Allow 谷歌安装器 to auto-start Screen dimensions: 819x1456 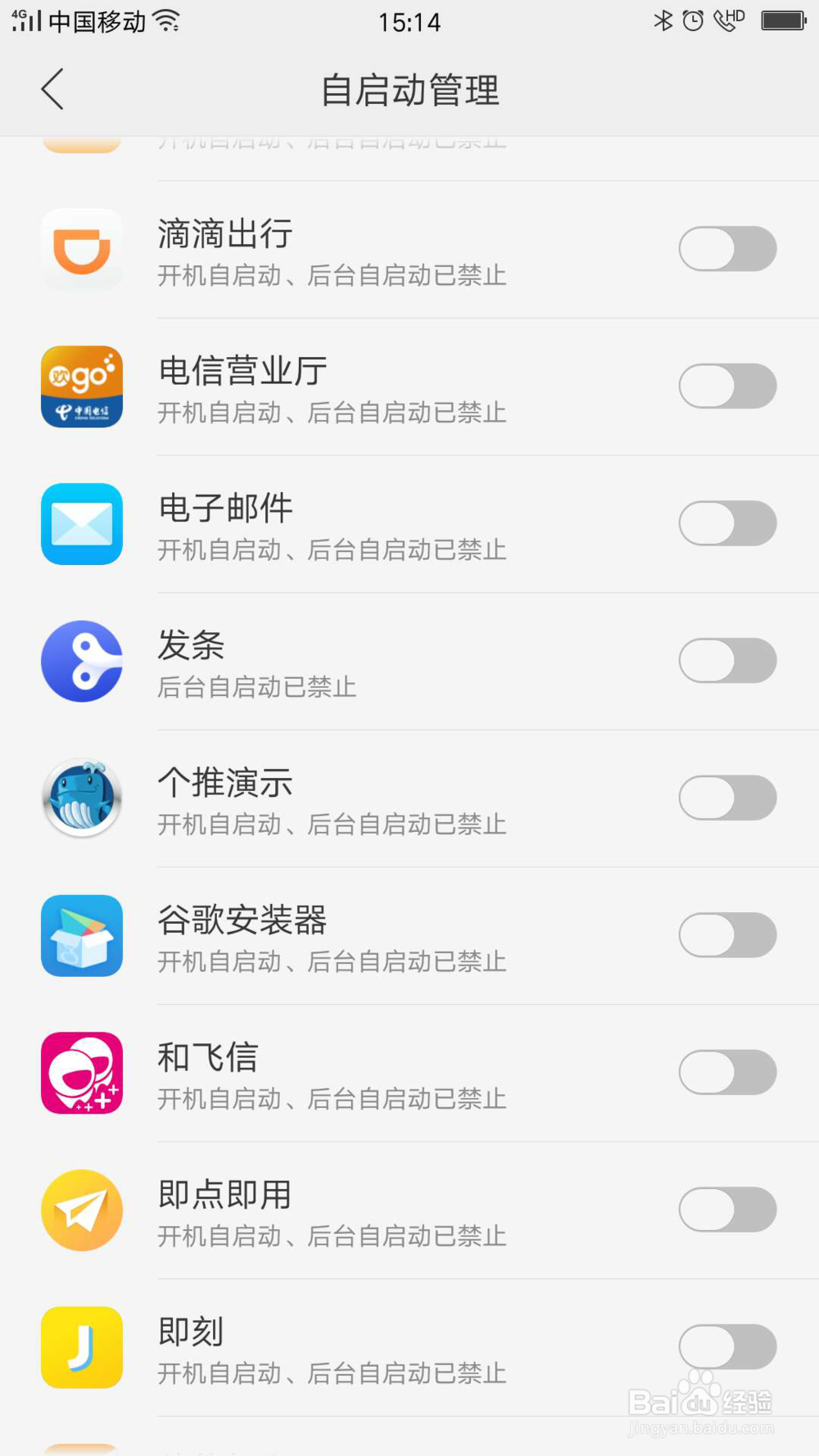pyautogui.click(x=727, y=935)
